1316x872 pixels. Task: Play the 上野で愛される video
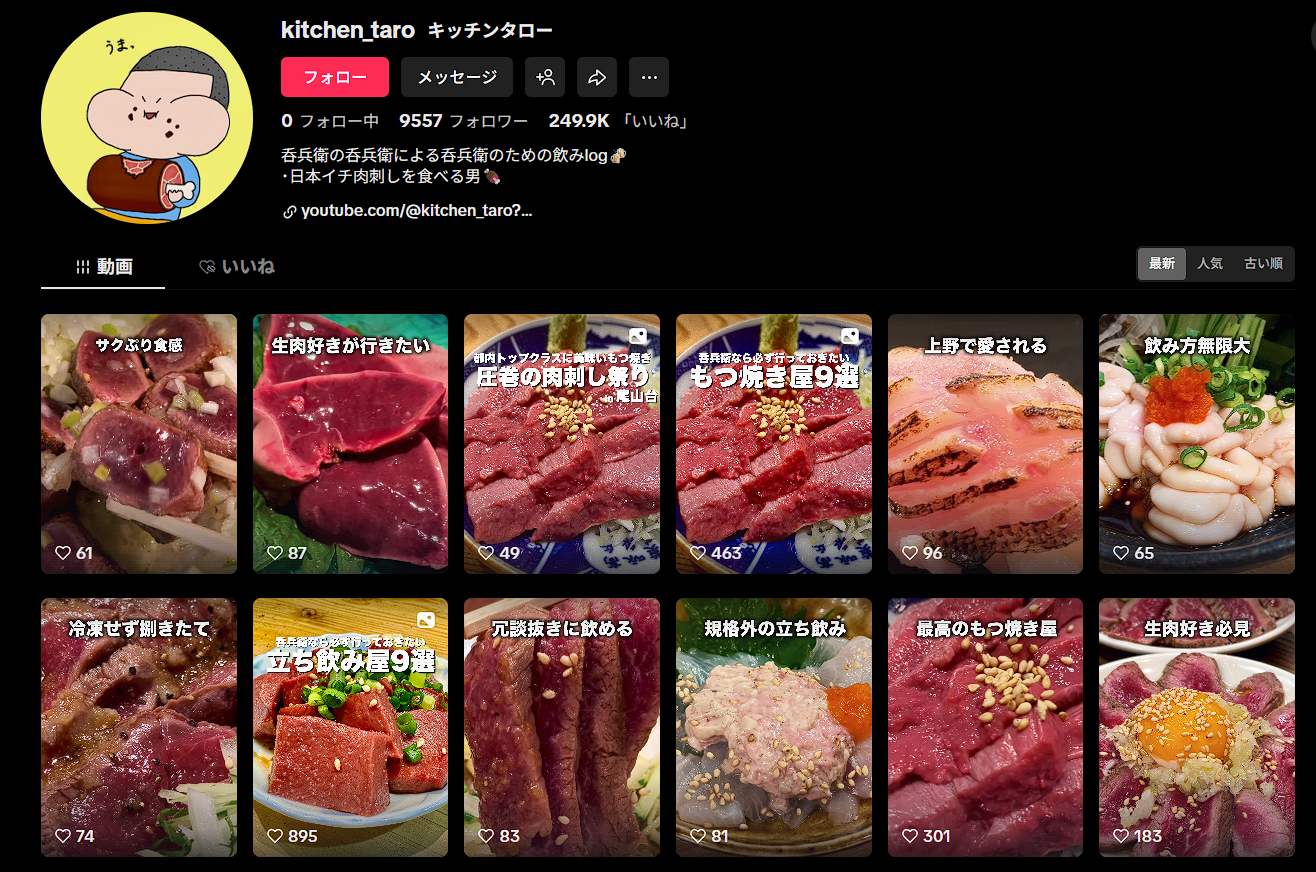coord(985,444)
